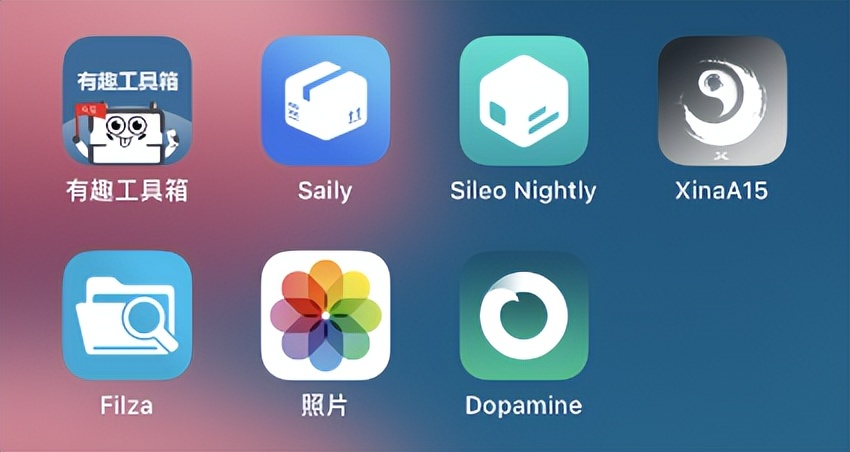Launch the Dopamine app
The width and height of the screenshot is (850, 452).
click(x=523, y=315)
